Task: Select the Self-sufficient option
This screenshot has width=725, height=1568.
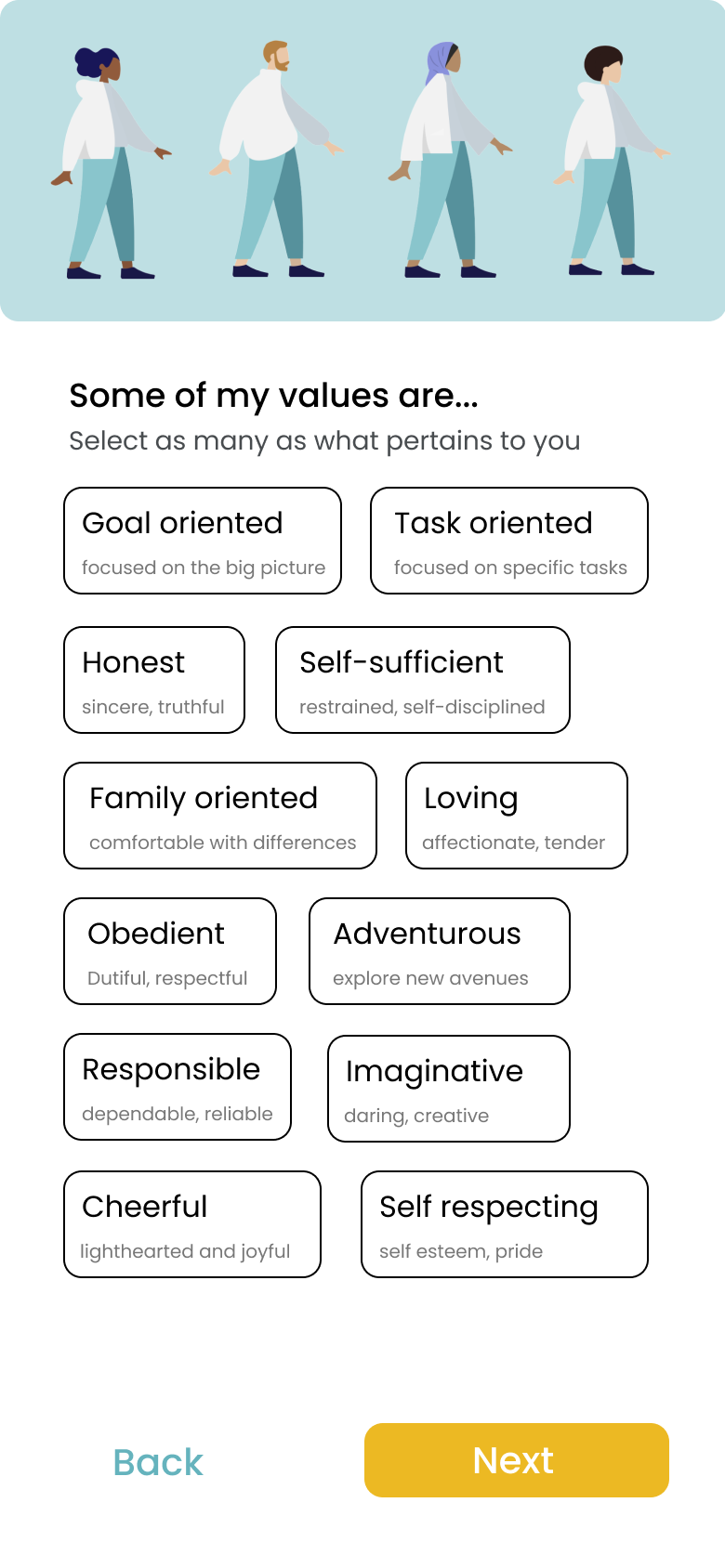Action: [423, 680]
